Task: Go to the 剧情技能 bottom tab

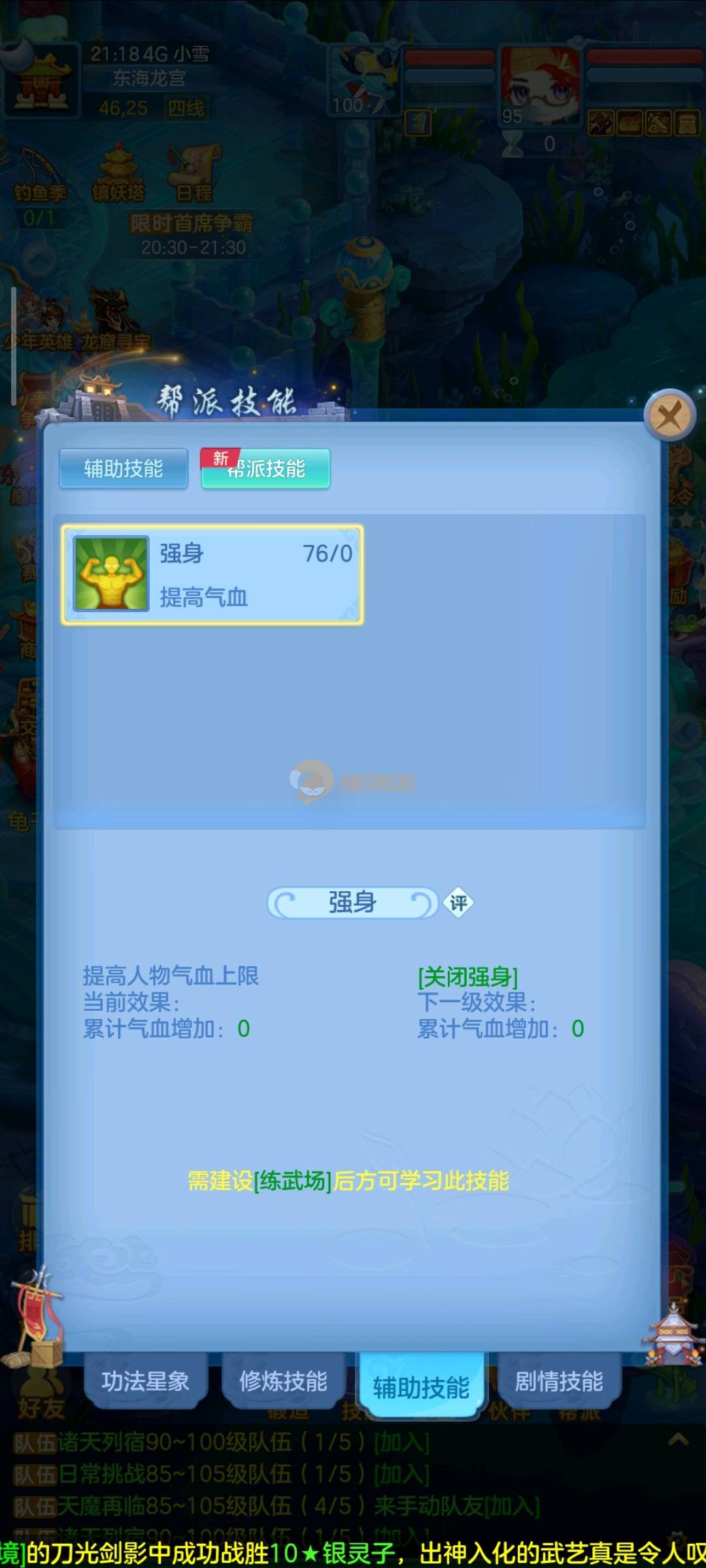Action: pyautogui.click(x=559, y=1381)
